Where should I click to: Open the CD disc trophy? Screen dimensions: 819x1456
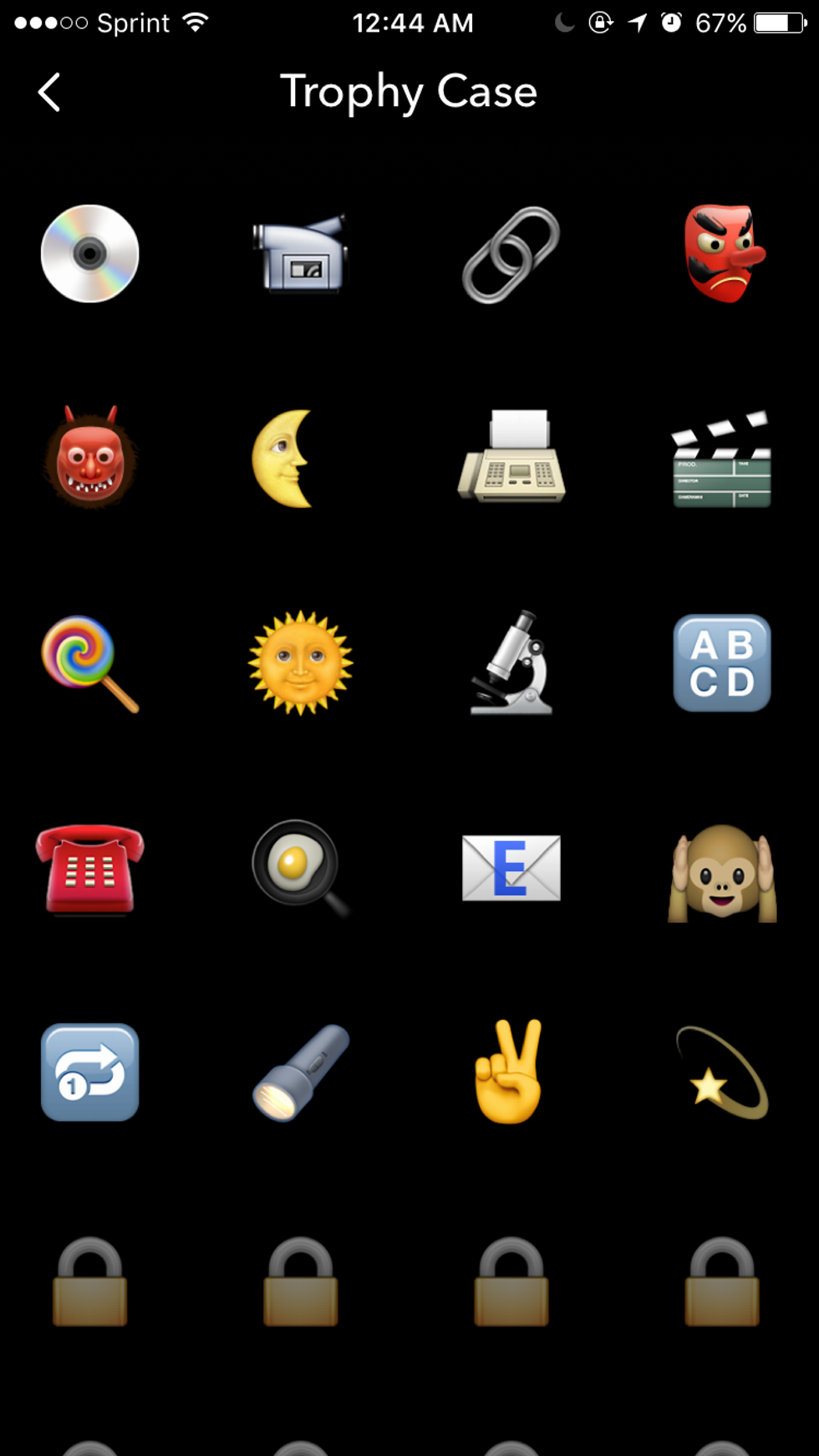(x=90, y=253)
